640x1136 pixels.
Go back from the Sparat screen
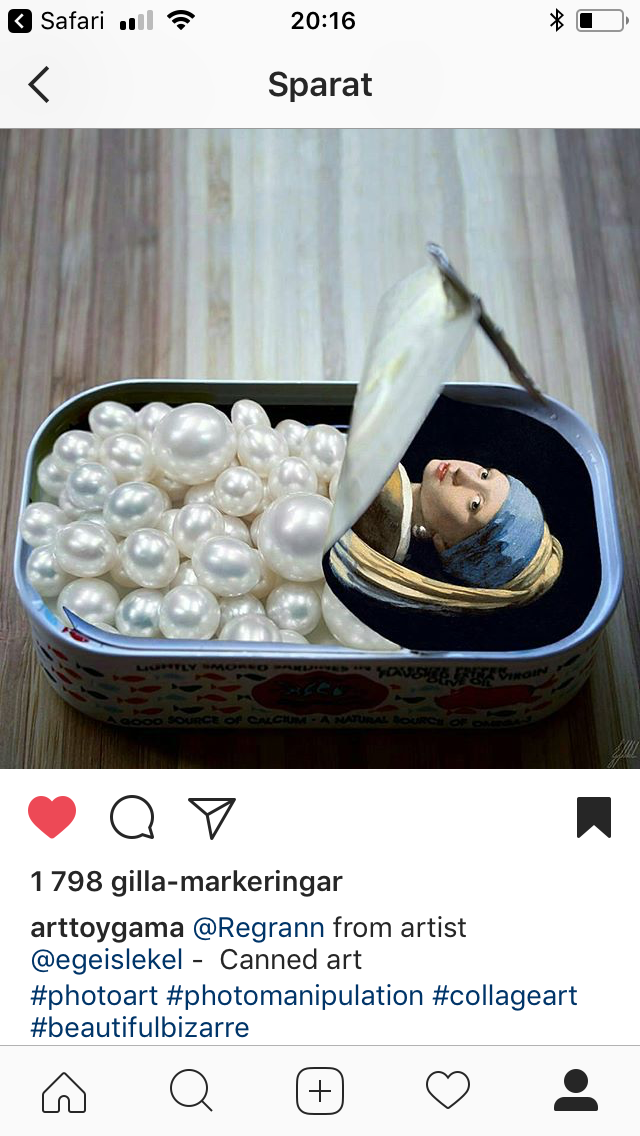click(39, 85)
